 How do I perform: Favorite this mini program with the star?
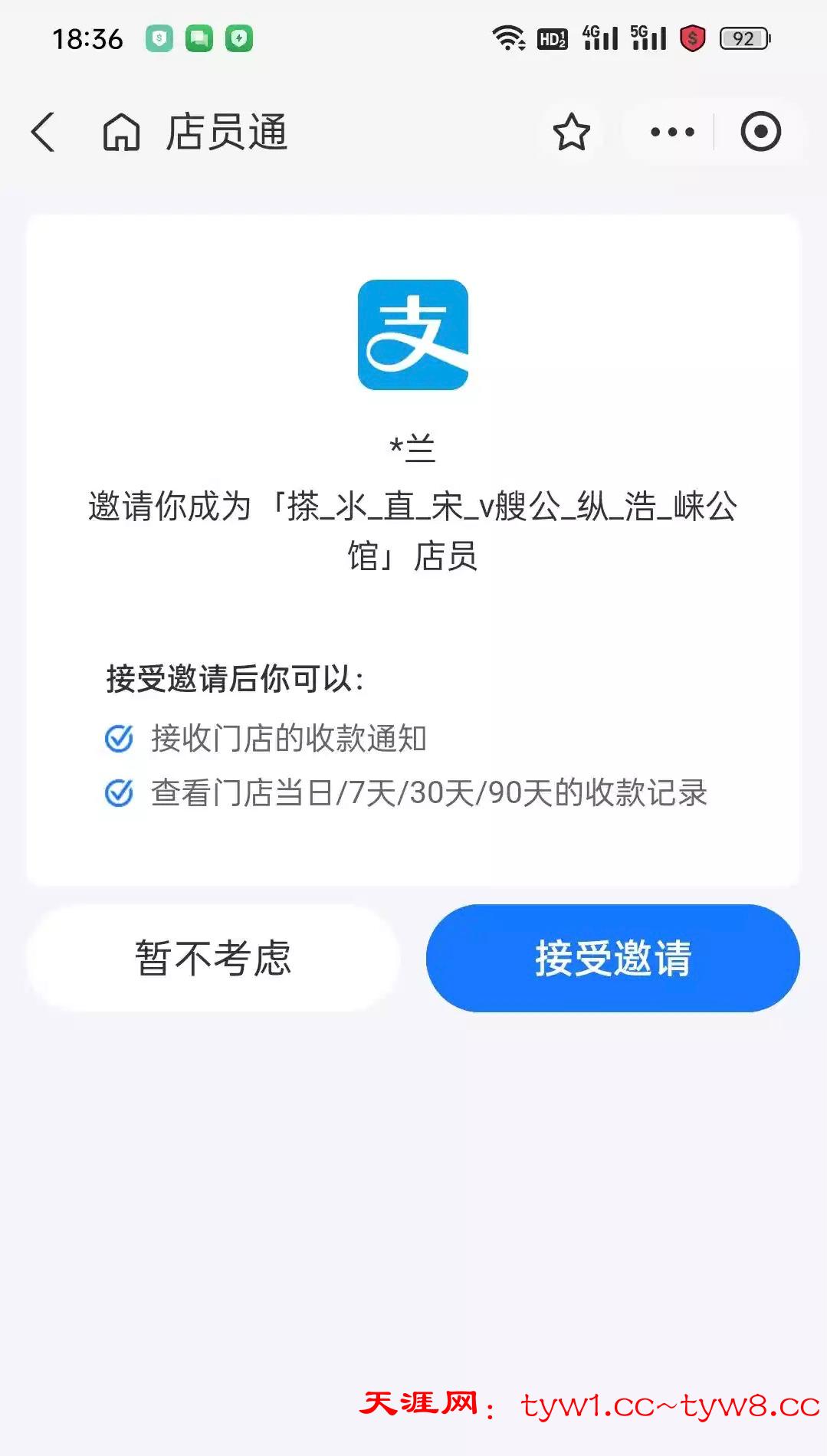coord(572,132)
